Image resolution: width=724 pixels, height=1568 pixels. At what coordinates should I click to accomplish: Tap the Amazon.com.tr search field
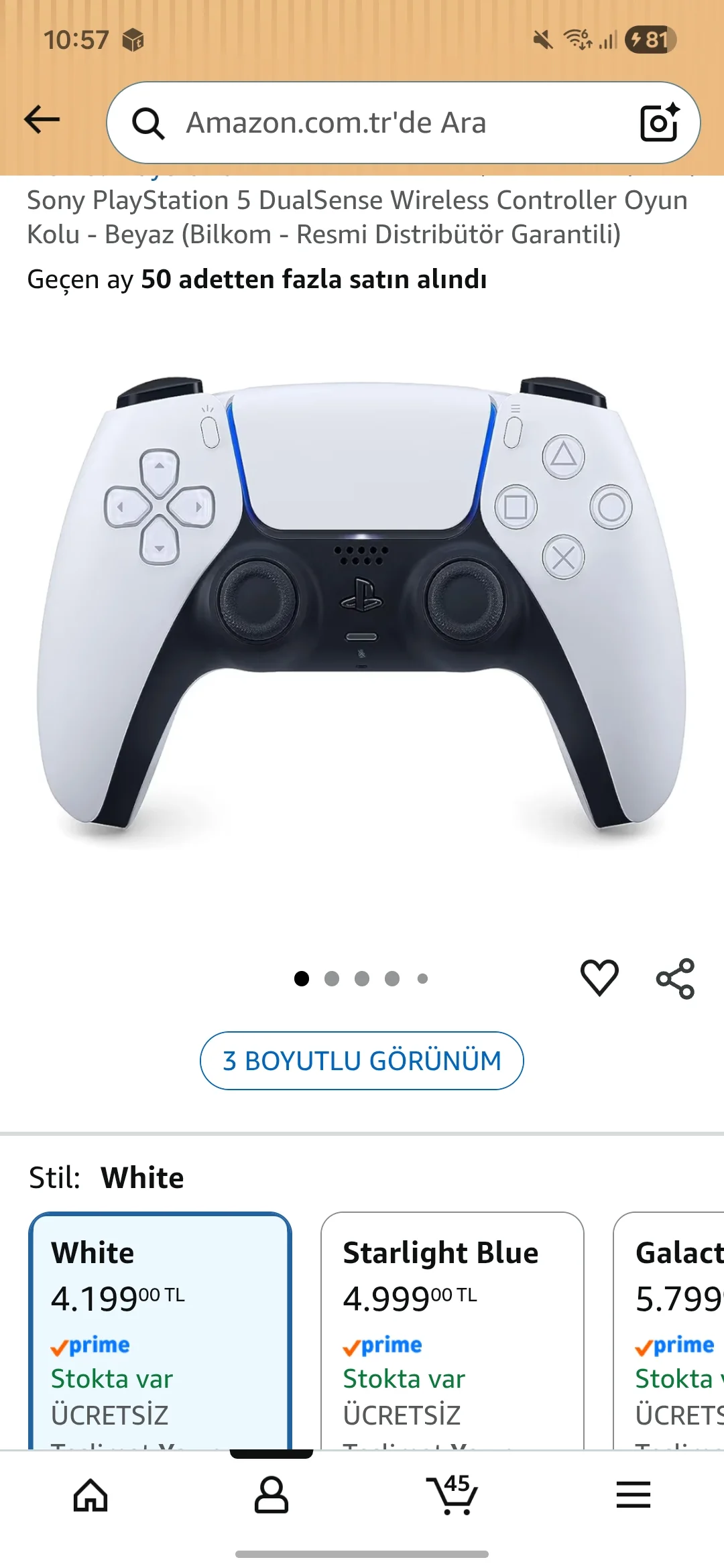coord(375,123)
